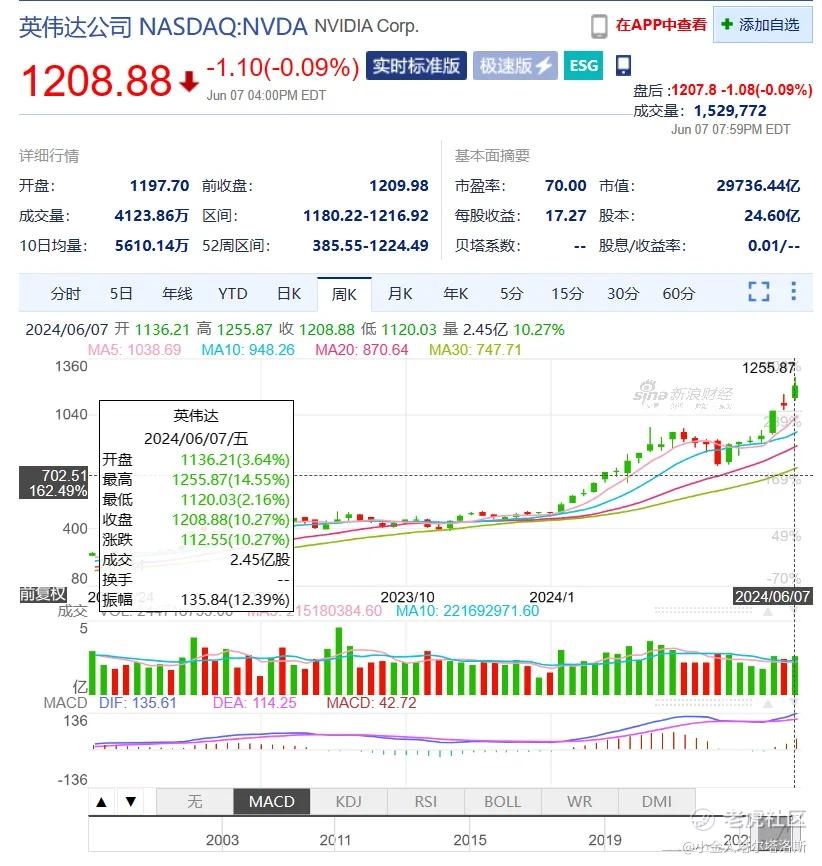
Task: Select the KDJ indicator
Action: tap(349, 801)
